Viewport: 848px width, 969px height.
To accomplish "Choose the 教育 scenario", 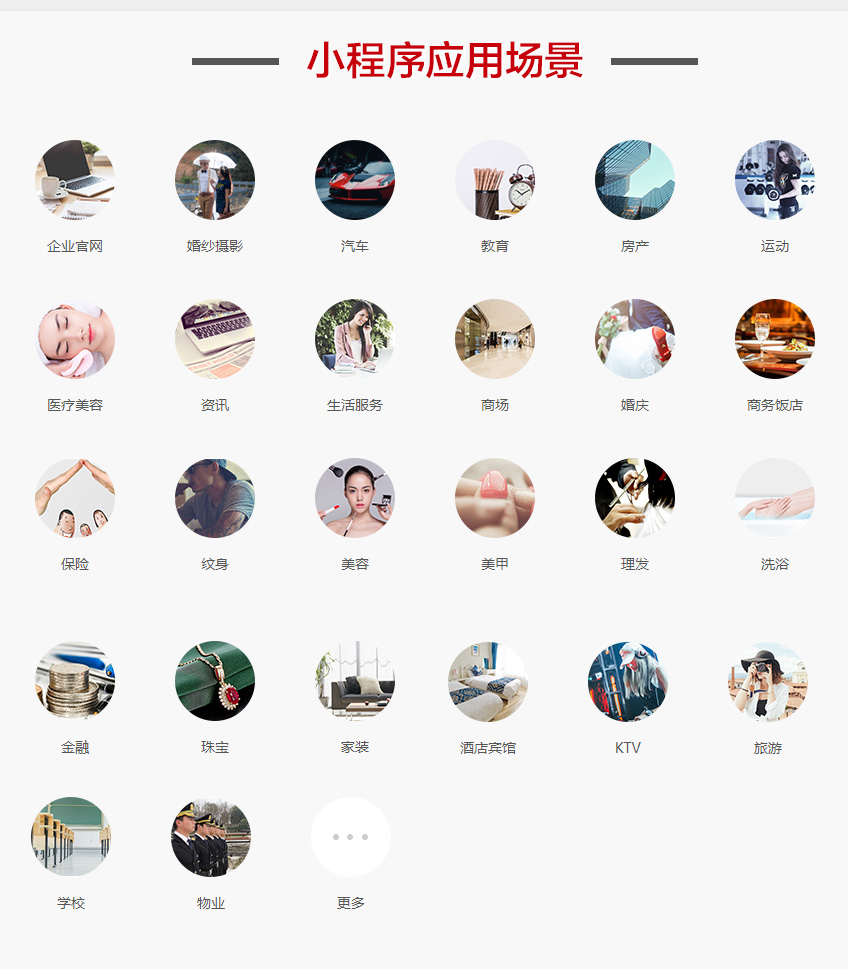I will coord(495,180).
